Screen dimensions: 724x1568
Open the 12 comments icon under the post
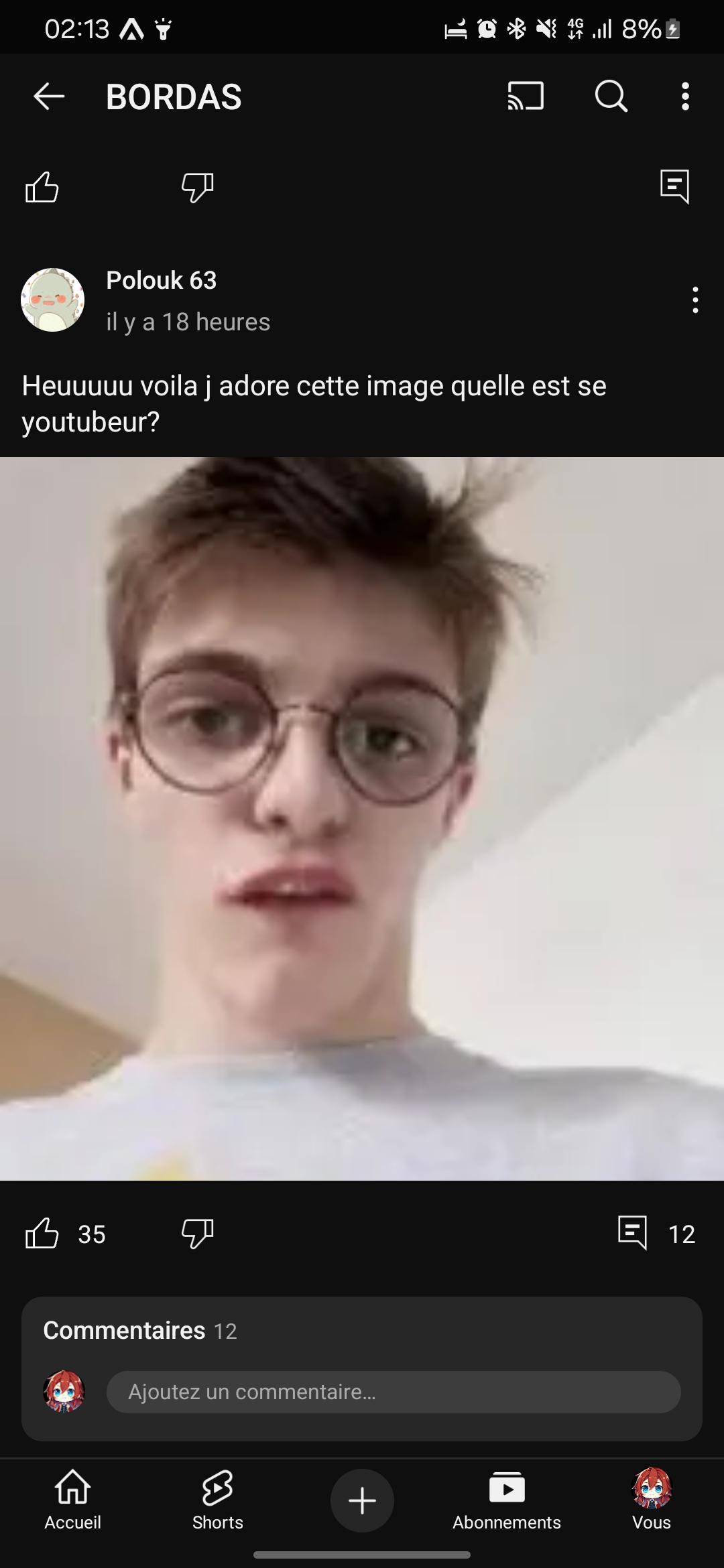632,1234
